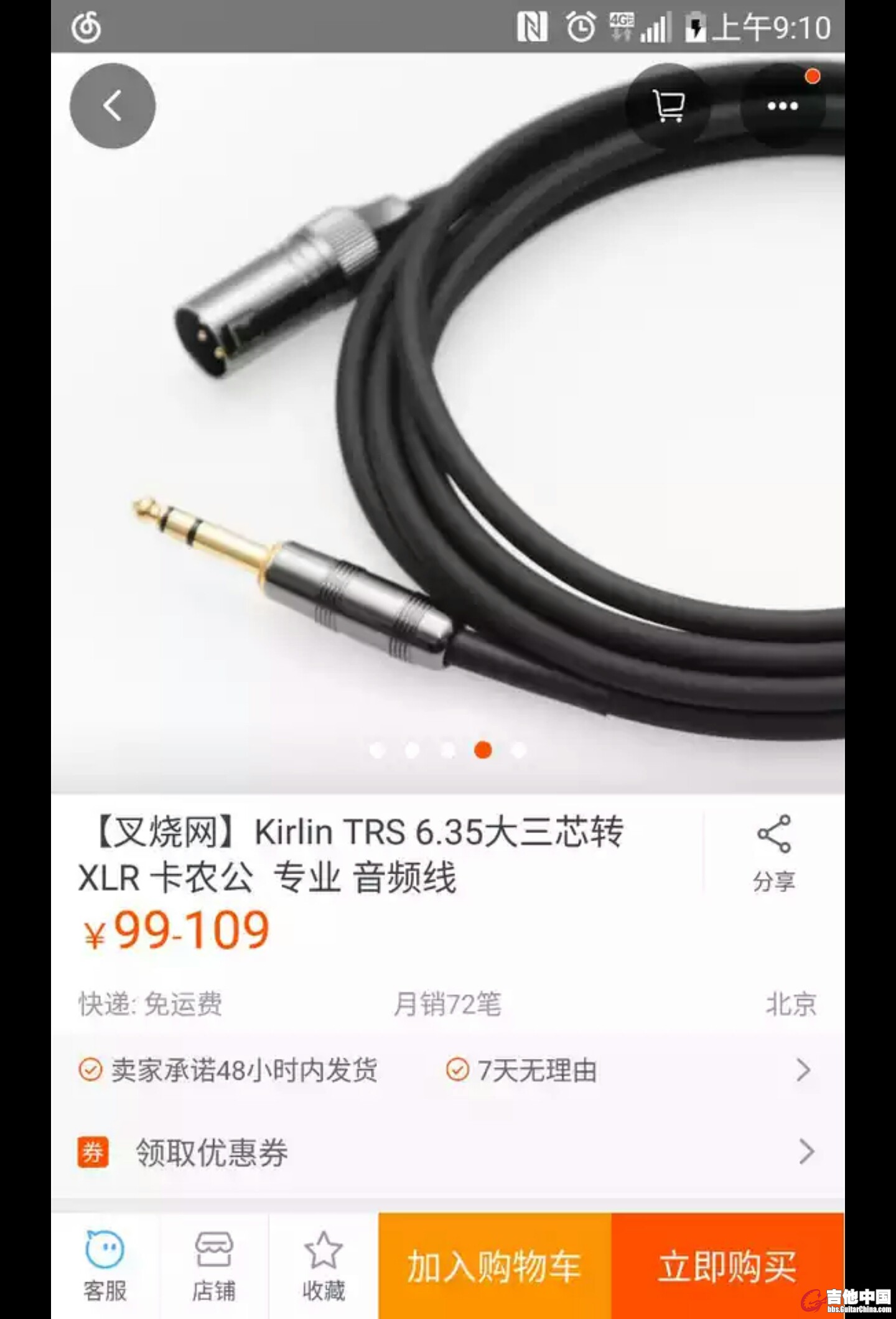The width and height of the screenshot is (896, 1319).
Task: Share this Kirlin cable listing
Action: coord(774,852)
